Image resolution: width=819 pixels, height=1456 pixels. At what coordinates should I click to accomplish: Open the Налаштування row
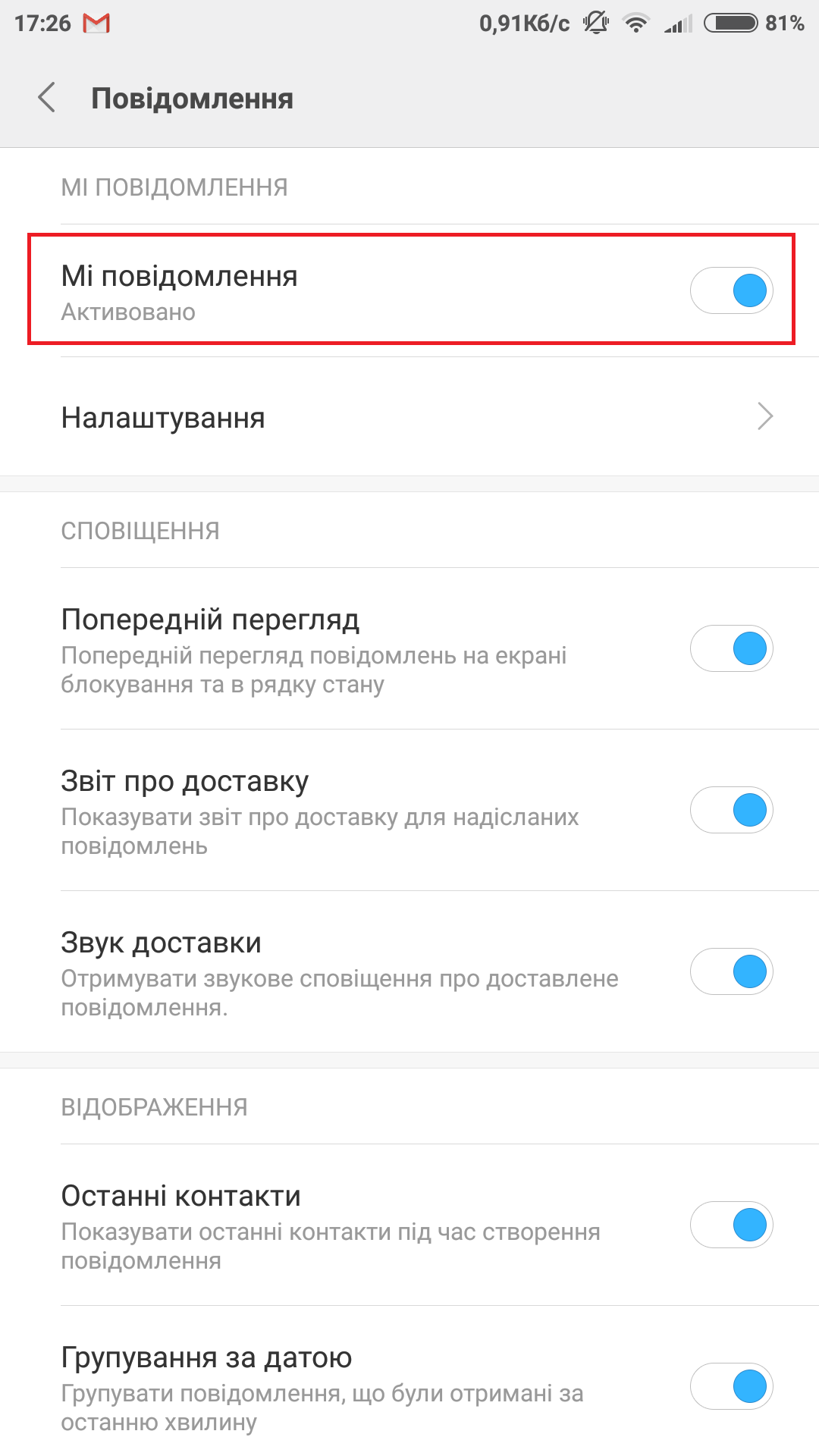[x=409, y=417]
